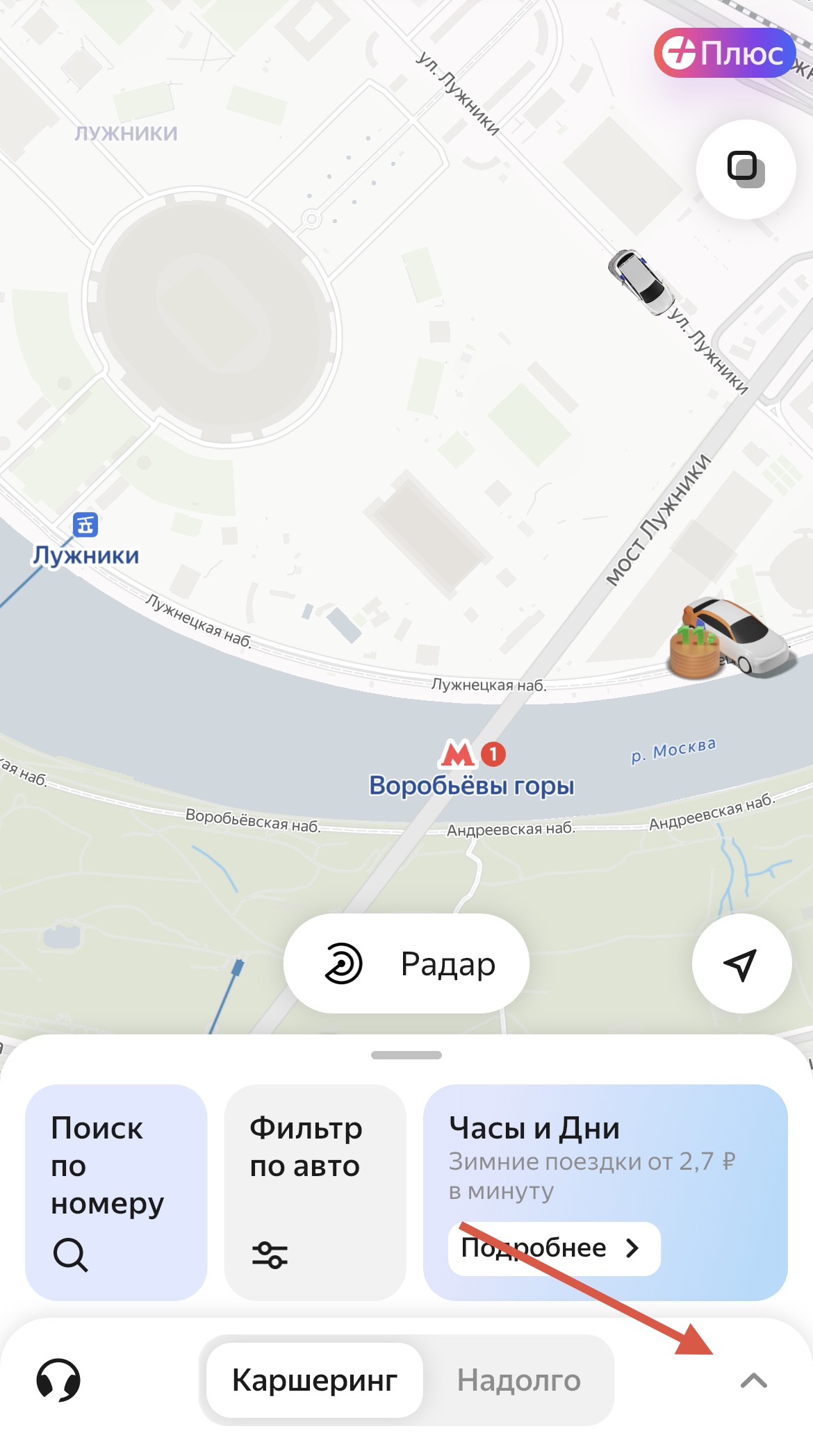The width and height of the screenshot is (813, 1456).
Task: Select the white car on ул. Лужники
Action: (x=639, y=281)
